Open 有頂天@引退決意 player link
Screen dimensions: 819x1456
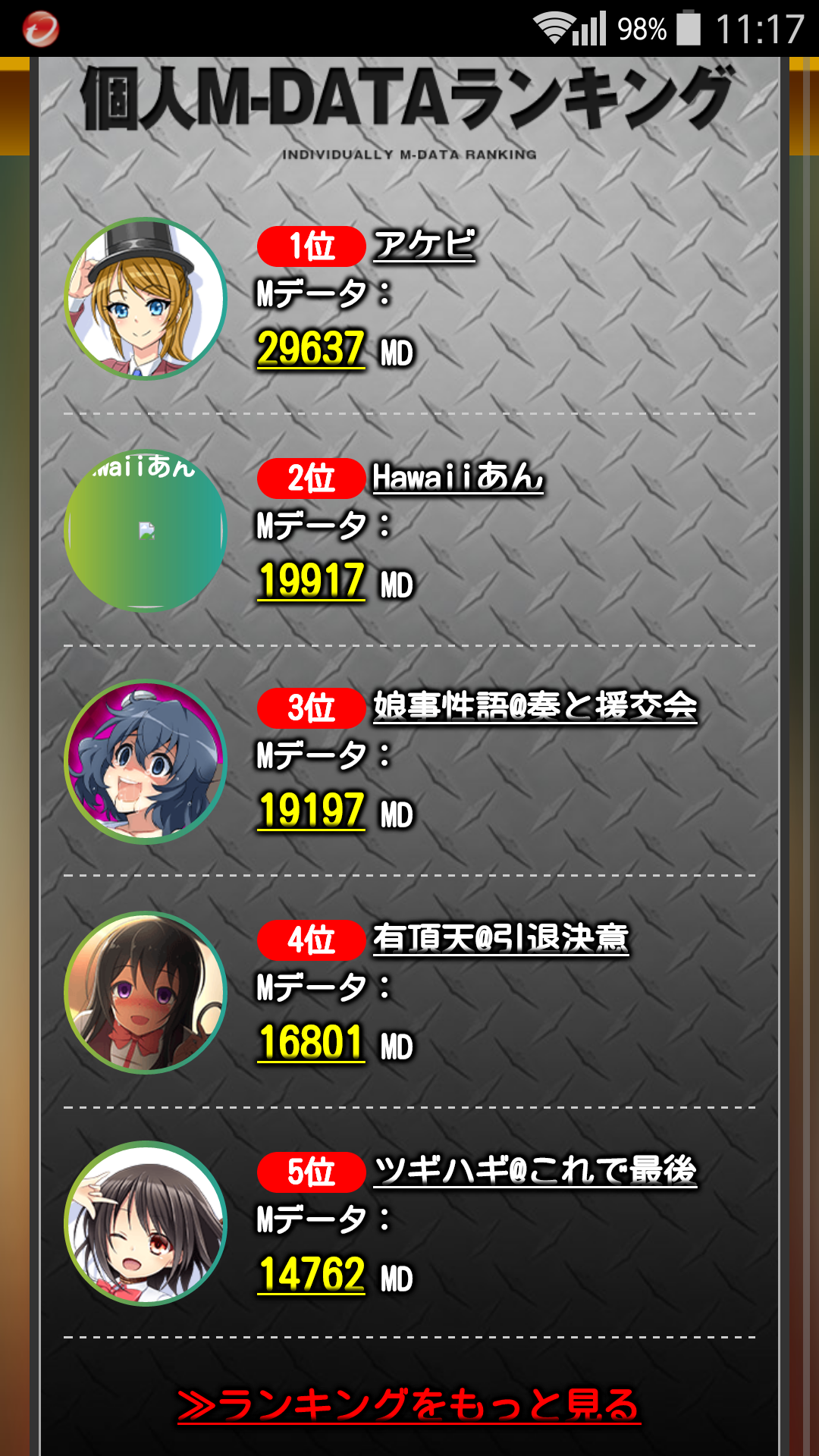click(x=500, y=939)
